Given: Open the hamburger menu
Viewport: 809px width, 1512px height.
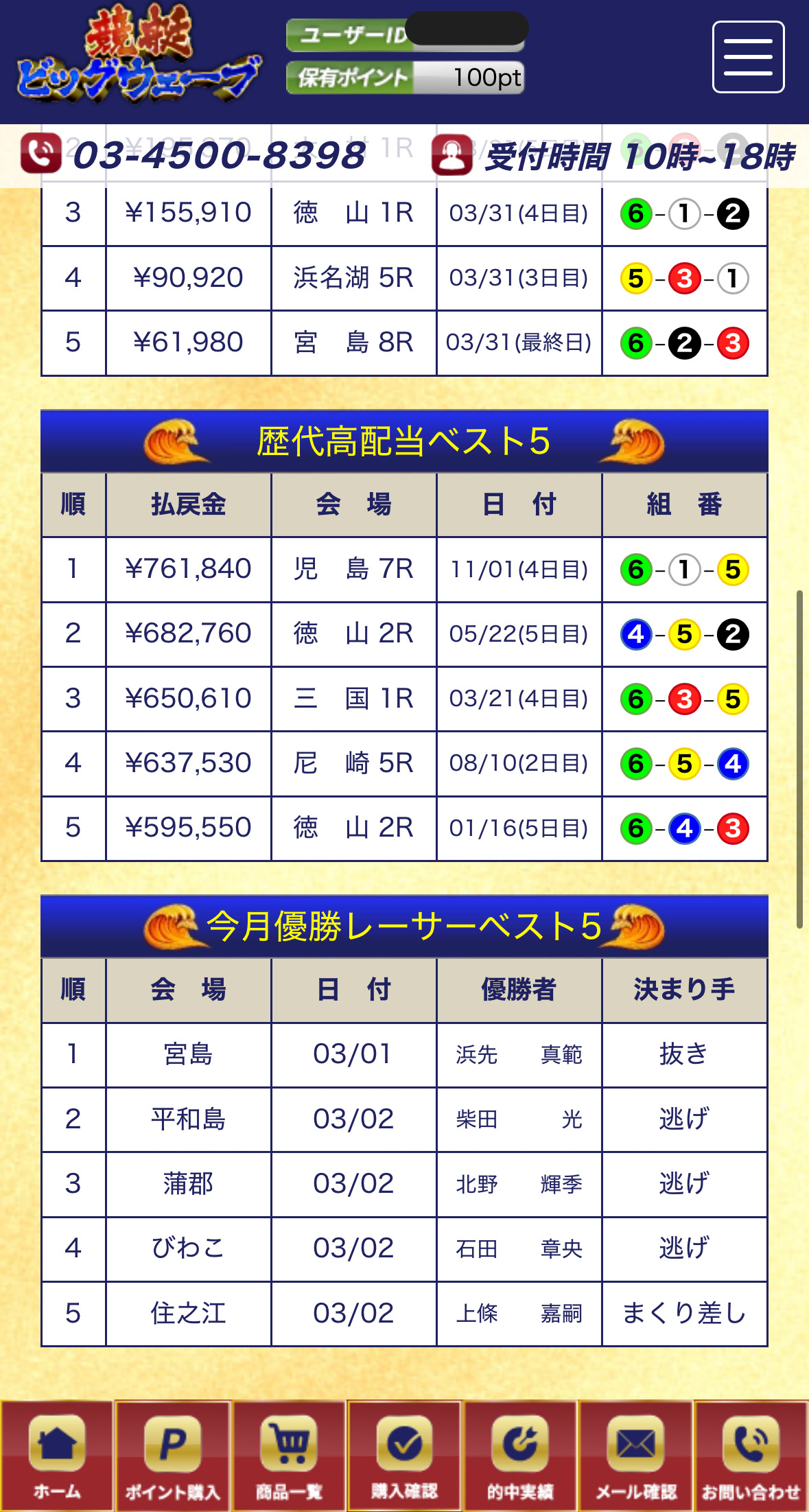Looking at the screenshot, I should pos(748,57).
